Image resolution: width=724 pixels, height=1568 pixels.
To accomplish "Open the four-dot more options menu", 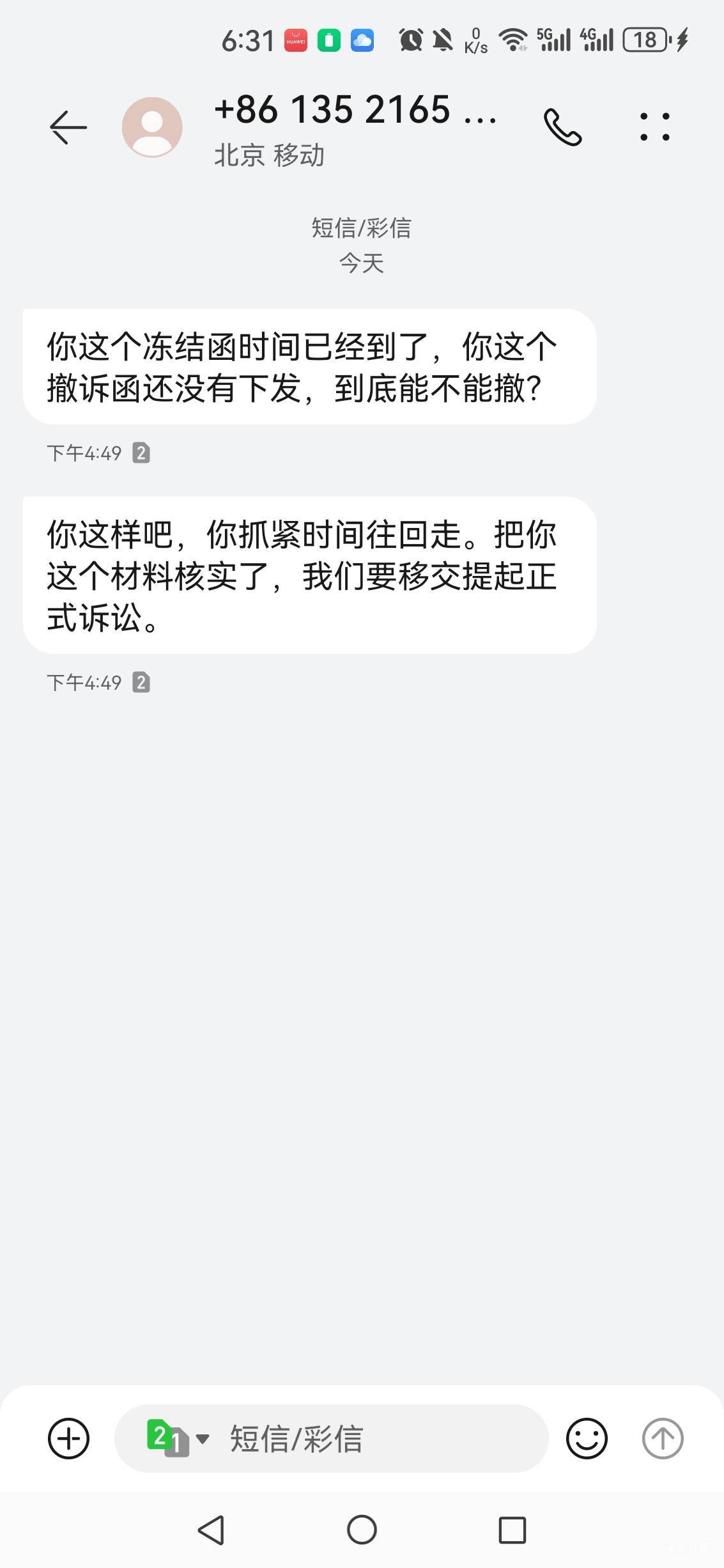I will pos(654,127).
